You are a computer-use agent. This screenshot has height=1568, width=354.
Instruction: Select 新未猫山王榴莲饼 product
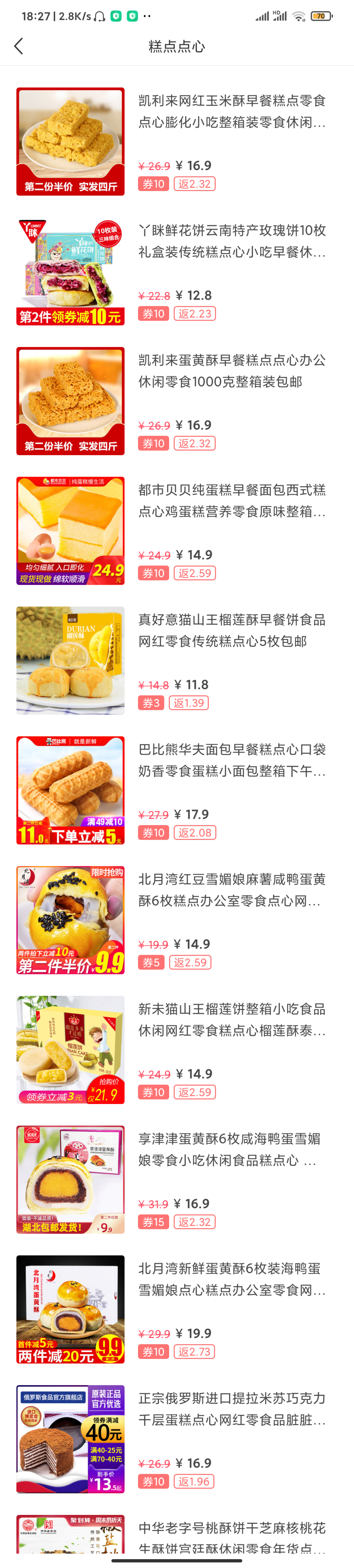pyautogui.click(x=231, y=1019)
